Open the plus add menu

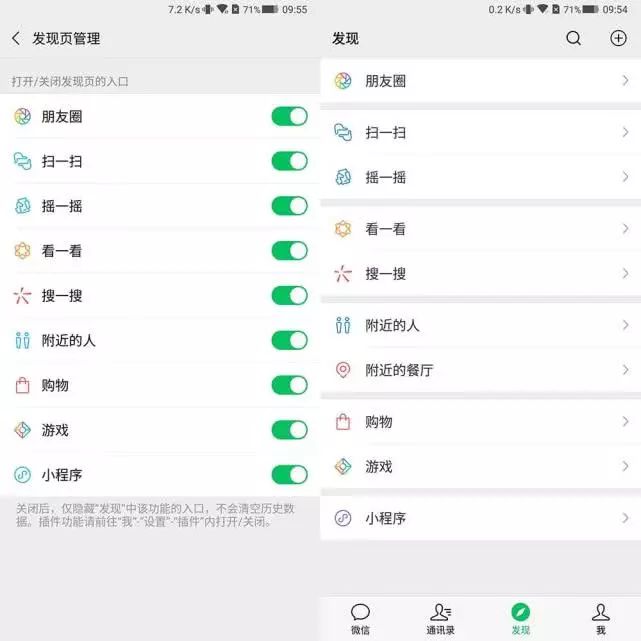point(618,38)
